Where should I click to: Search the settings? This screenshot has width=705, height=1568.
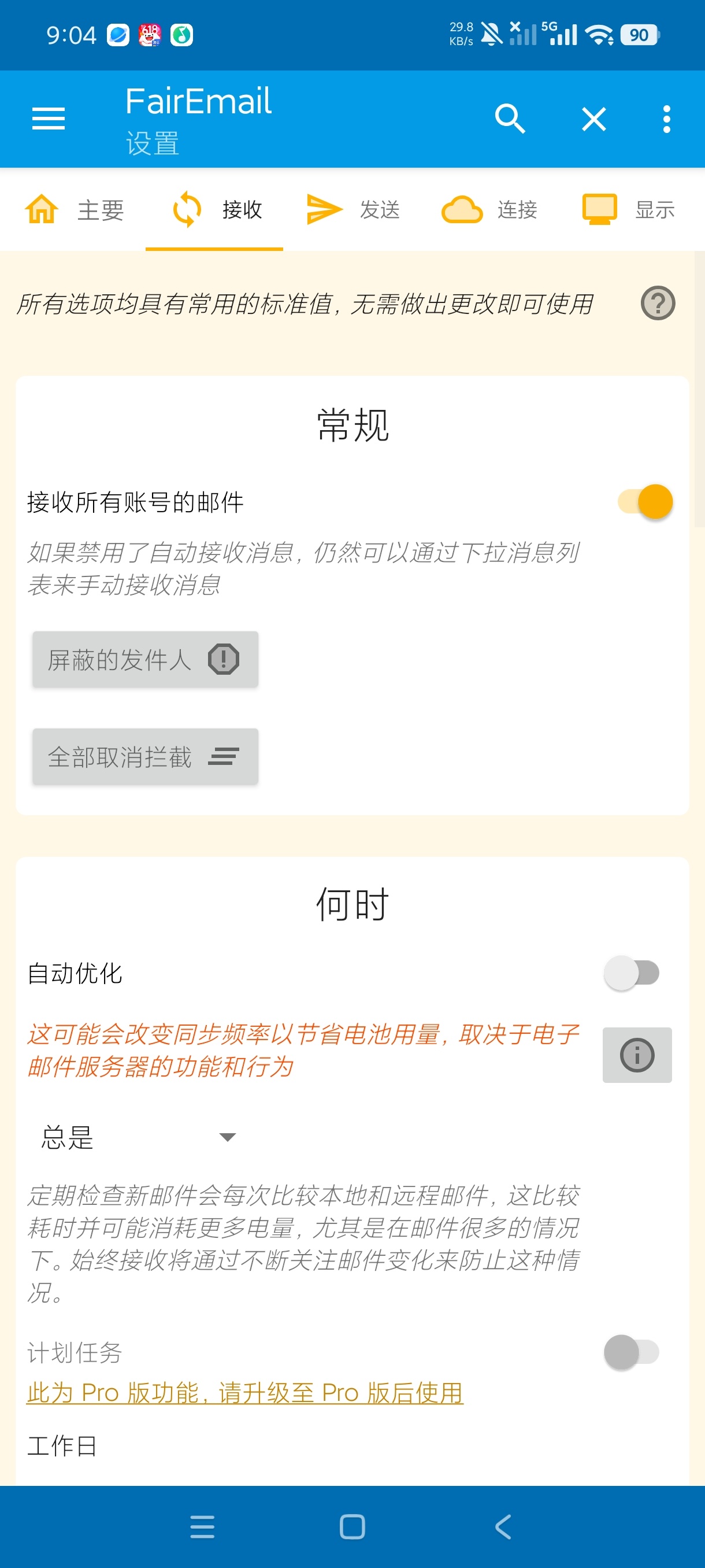(x=510, y=119)
